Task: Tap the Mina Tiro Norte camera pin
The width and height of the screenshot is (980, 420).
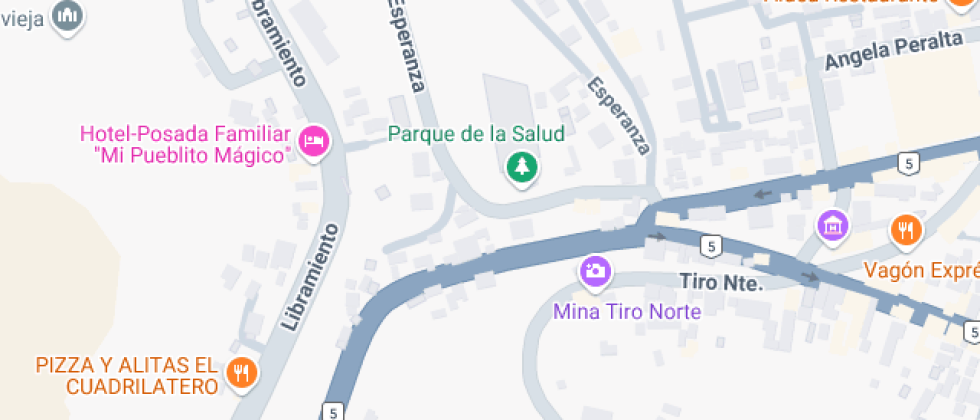Action: 594,270
